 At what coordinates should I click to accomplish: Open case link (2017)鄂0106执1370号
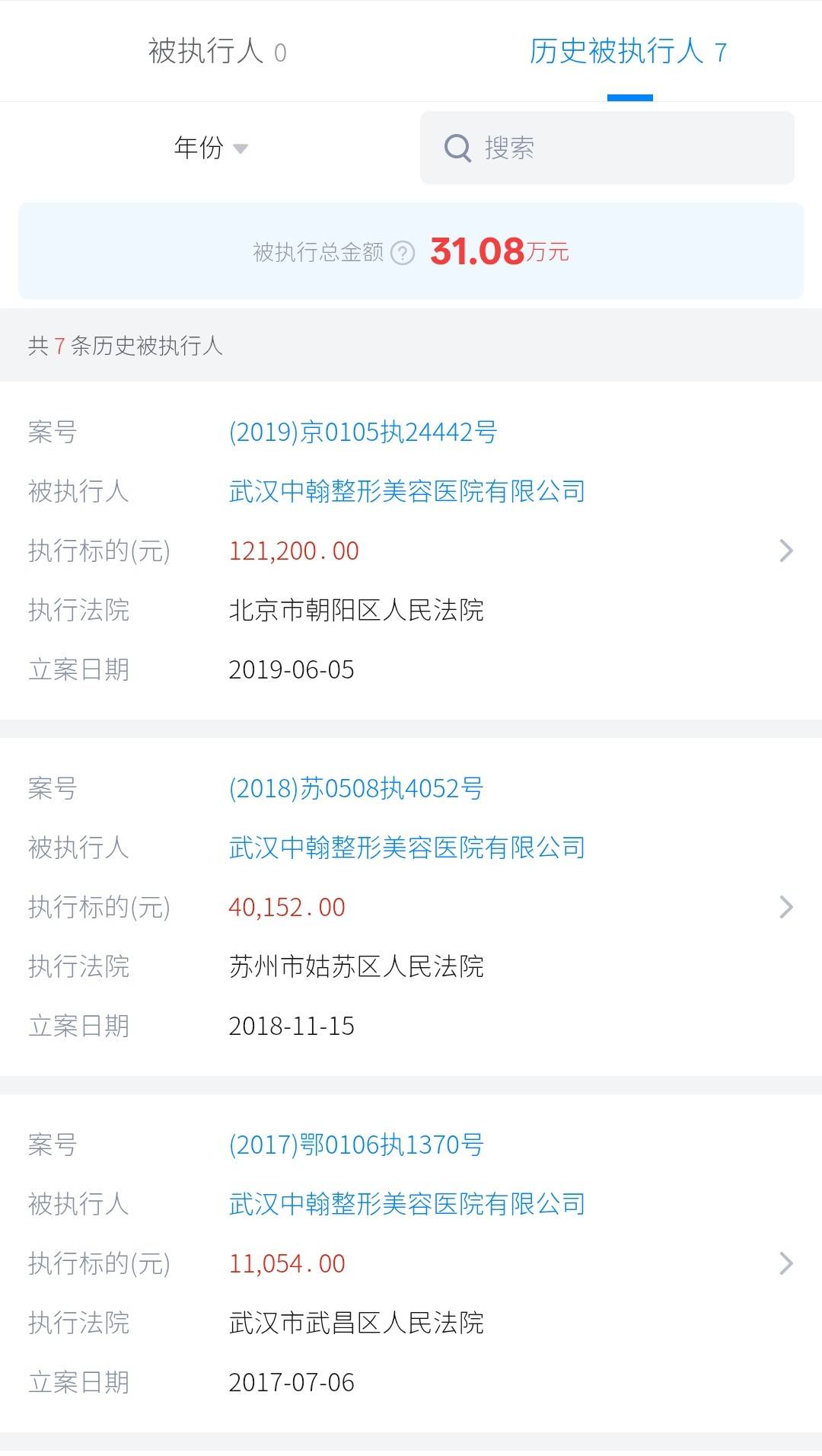point(356,1145)
